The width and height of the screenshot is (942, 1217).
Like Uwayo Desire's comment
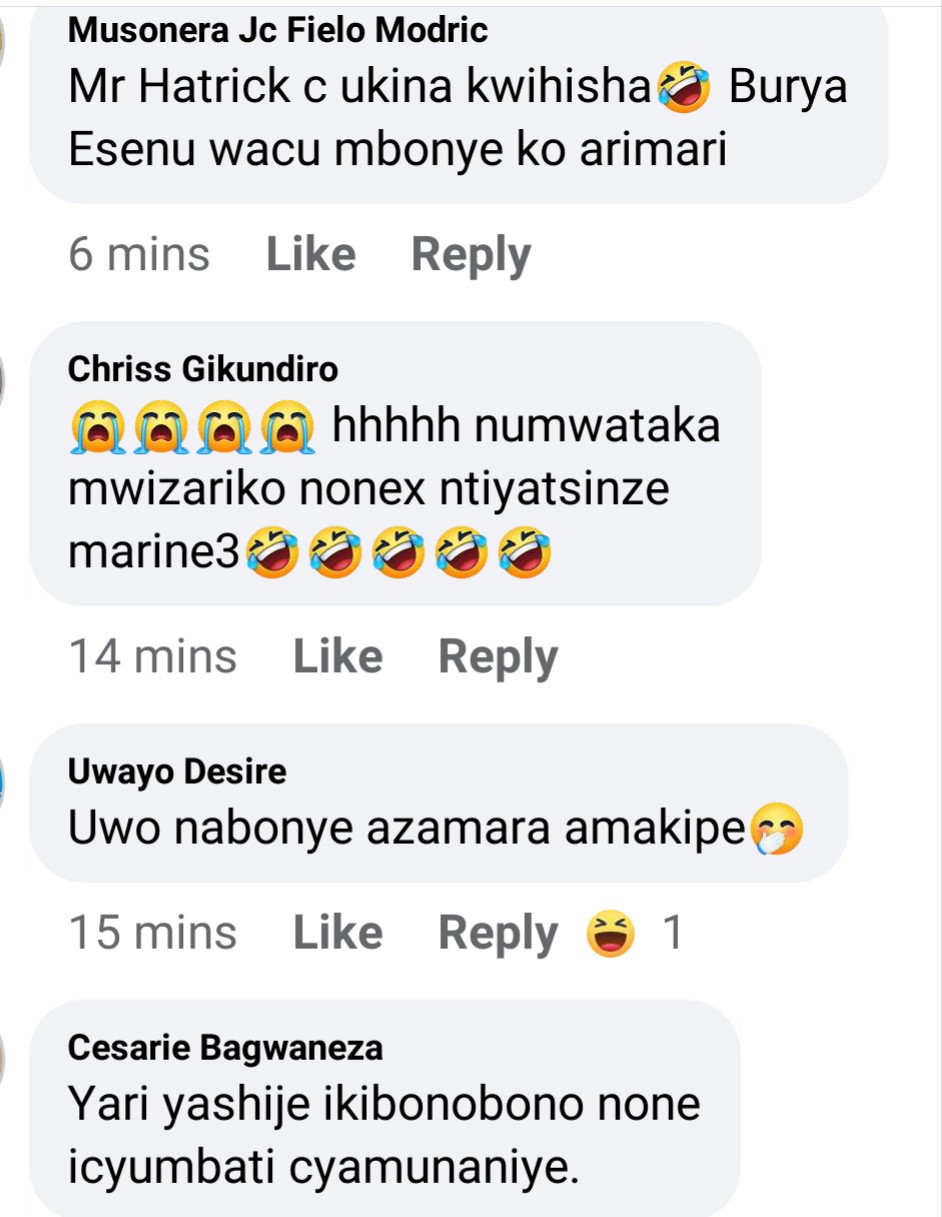pyautogui.click(x=338, y=934)
